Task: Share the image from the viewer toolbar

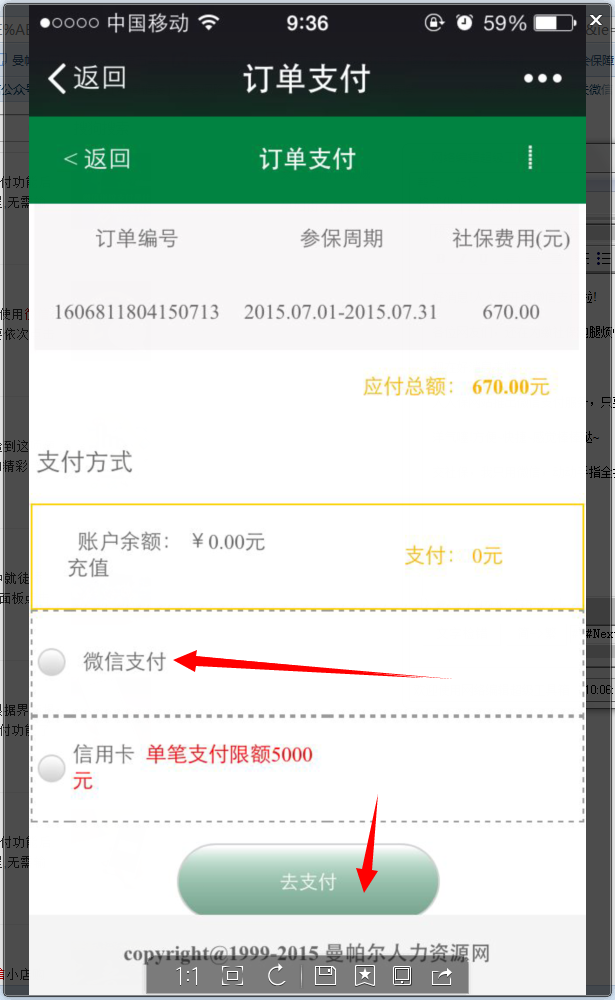Action: point(442,976)
